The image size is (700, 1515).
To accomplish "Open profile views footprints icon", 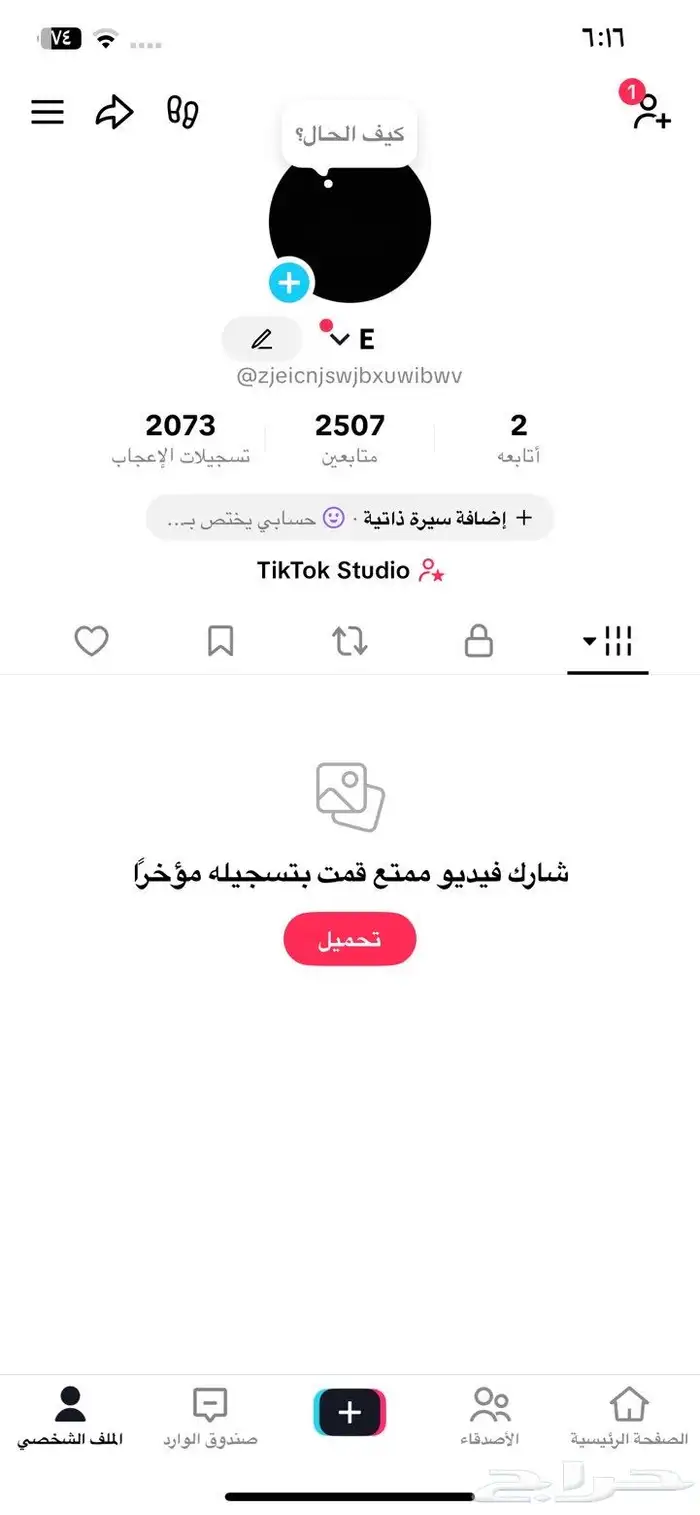I will (x=182, y=112).
